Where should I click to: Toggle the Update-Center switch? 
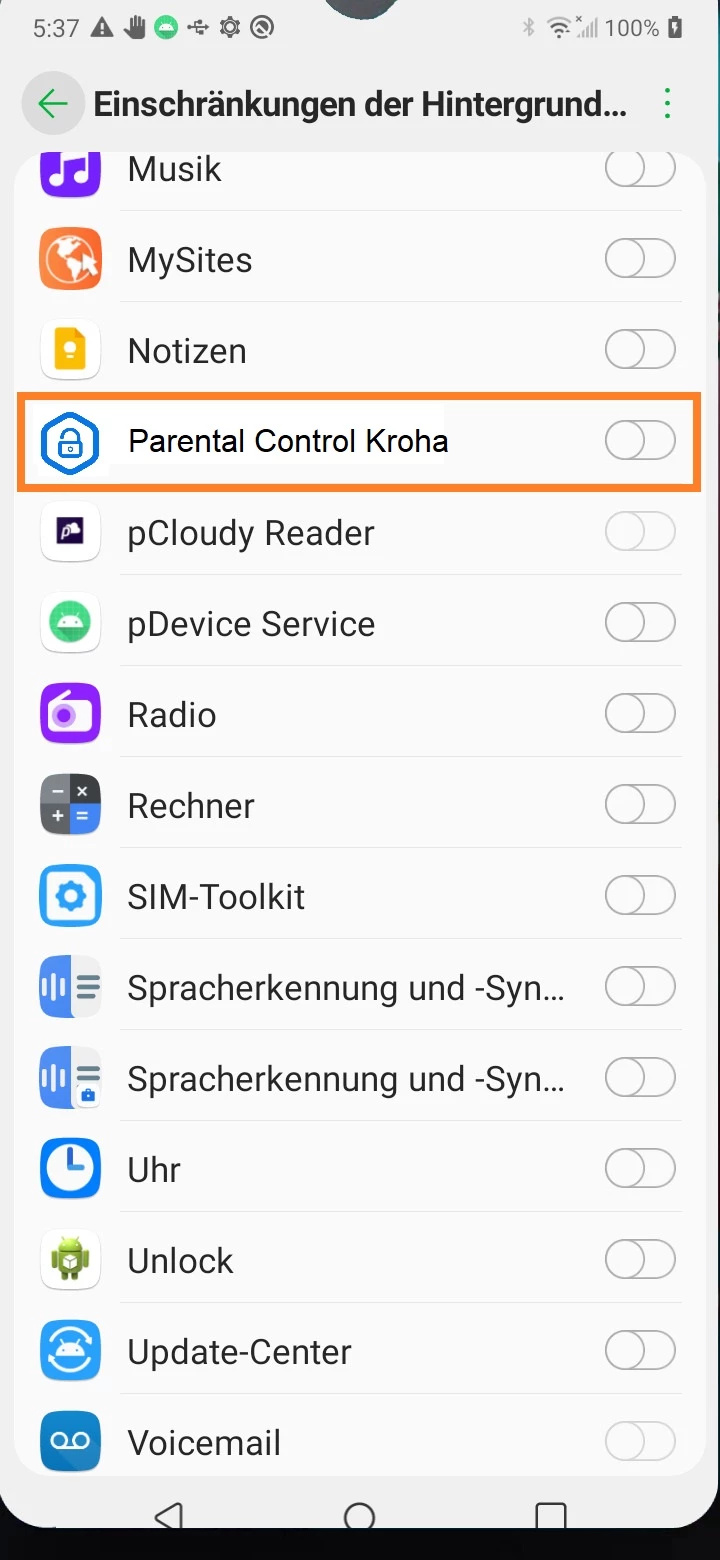click(640, 1351)
